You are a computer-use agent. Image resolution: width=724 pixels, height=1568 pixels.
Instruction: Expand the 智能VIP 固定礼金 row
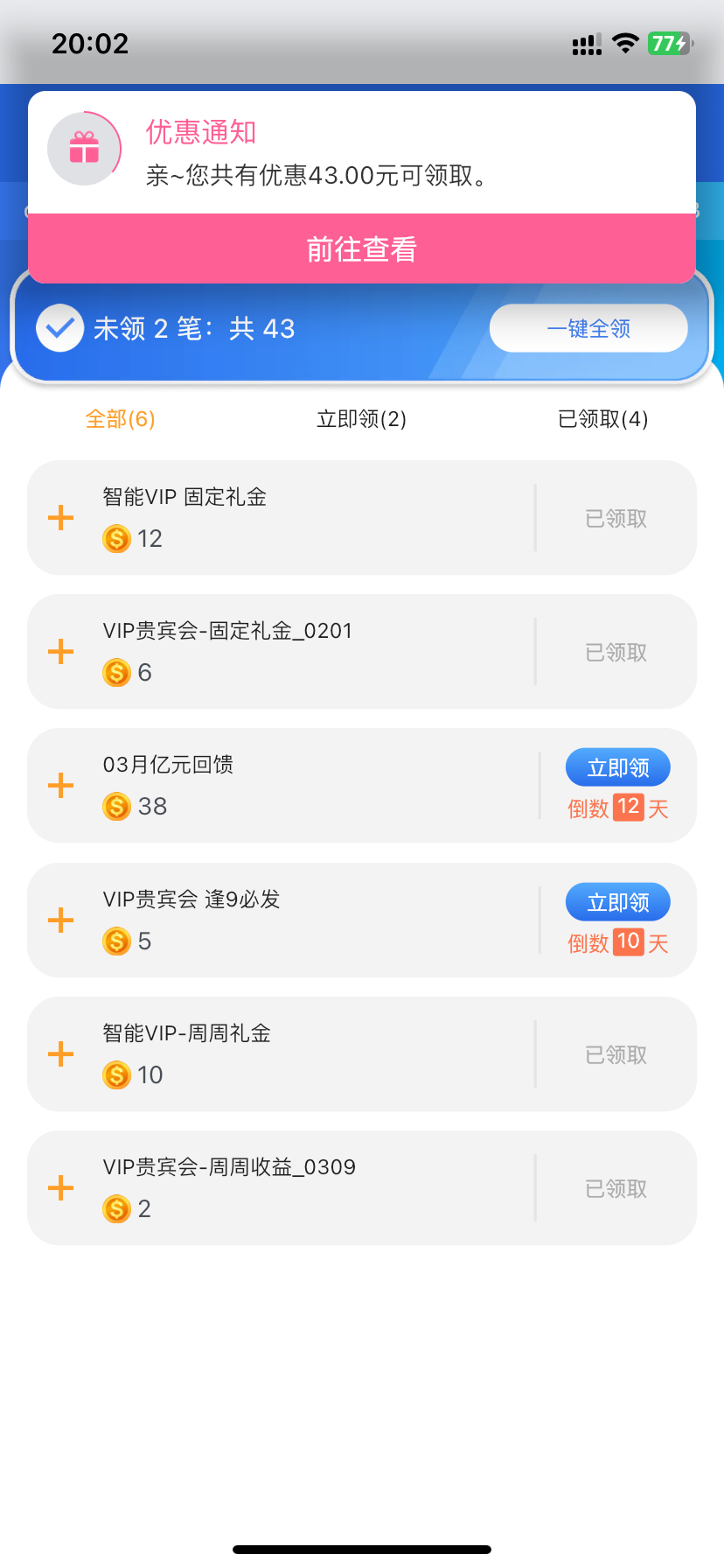pyautogui.click(x=60, y=518)
